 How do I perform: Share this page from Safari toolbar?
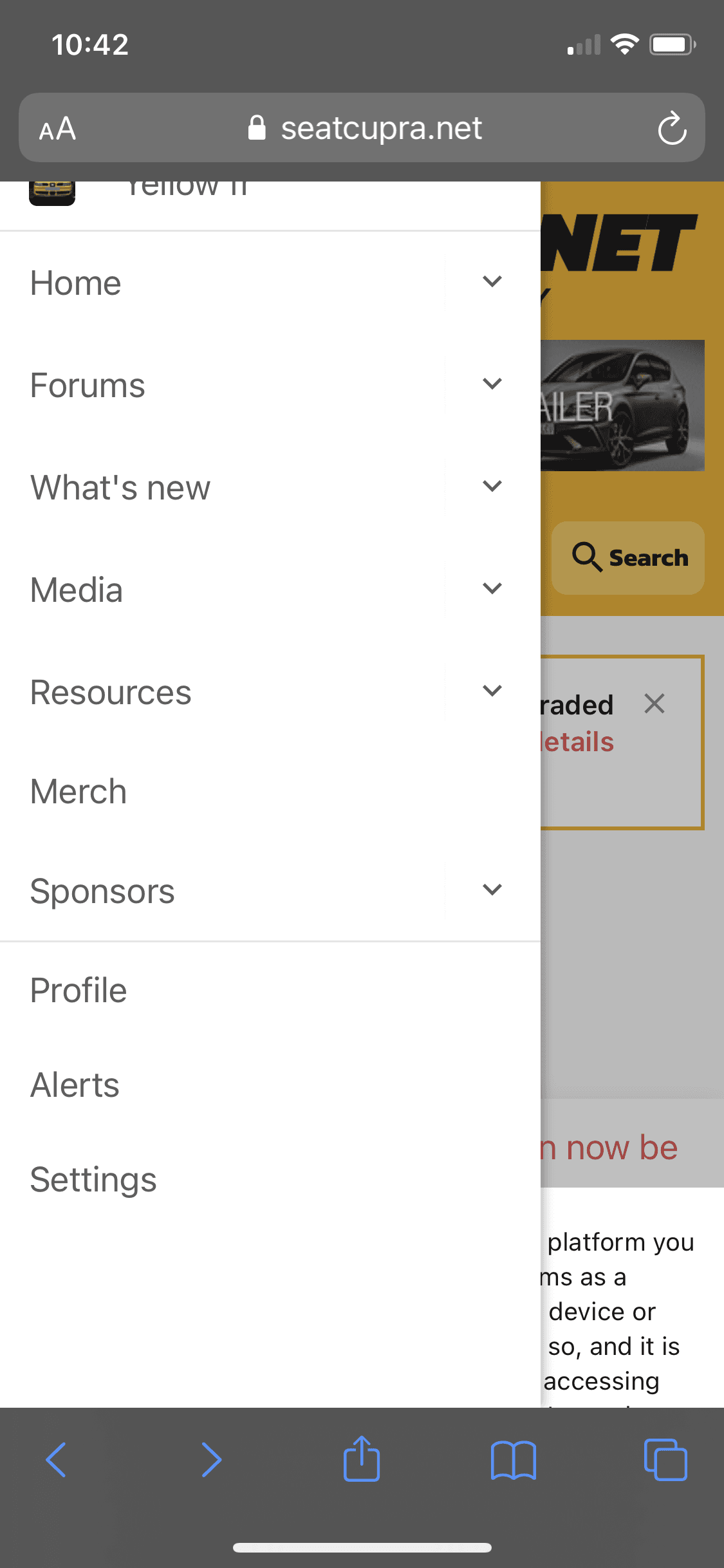362,1459
